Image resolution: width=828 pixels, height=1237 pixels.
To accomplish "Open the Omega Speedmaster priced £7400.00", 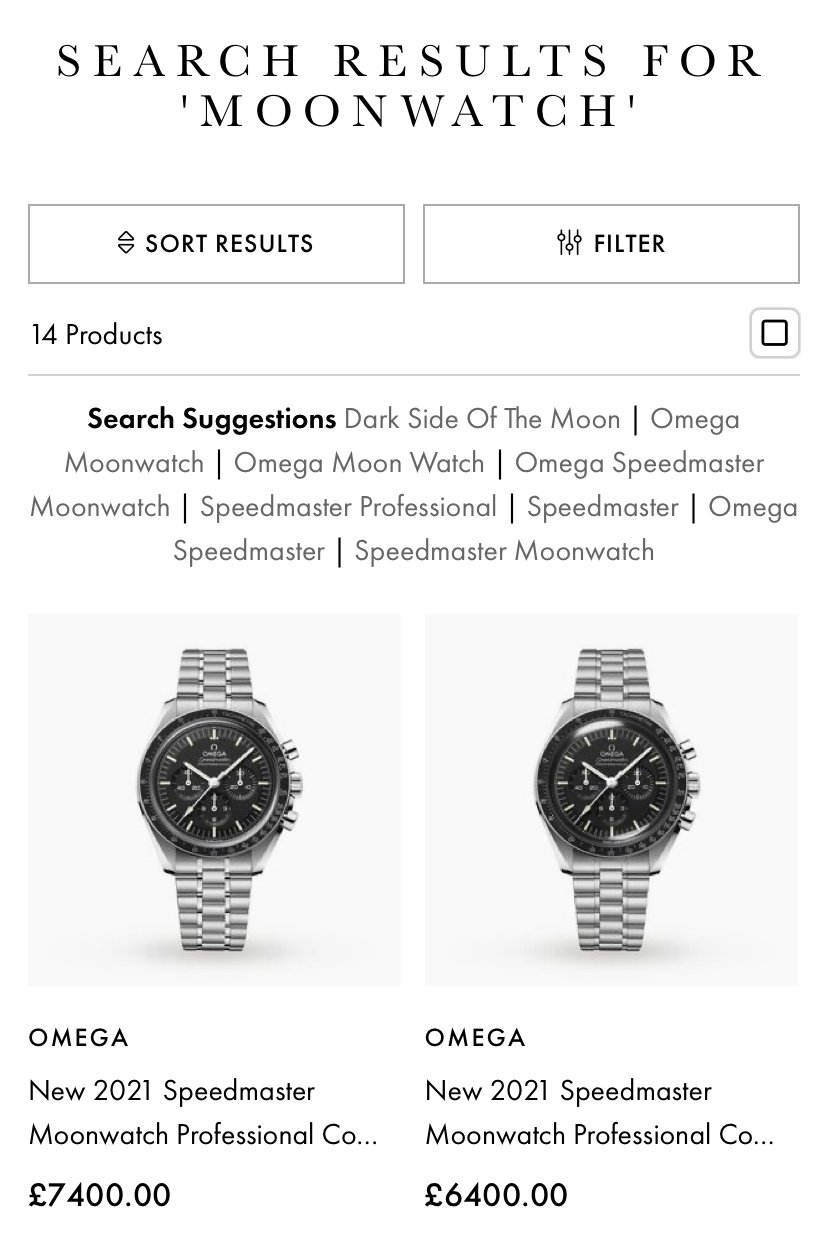I will pyautogui.click(x=214, y=800).
